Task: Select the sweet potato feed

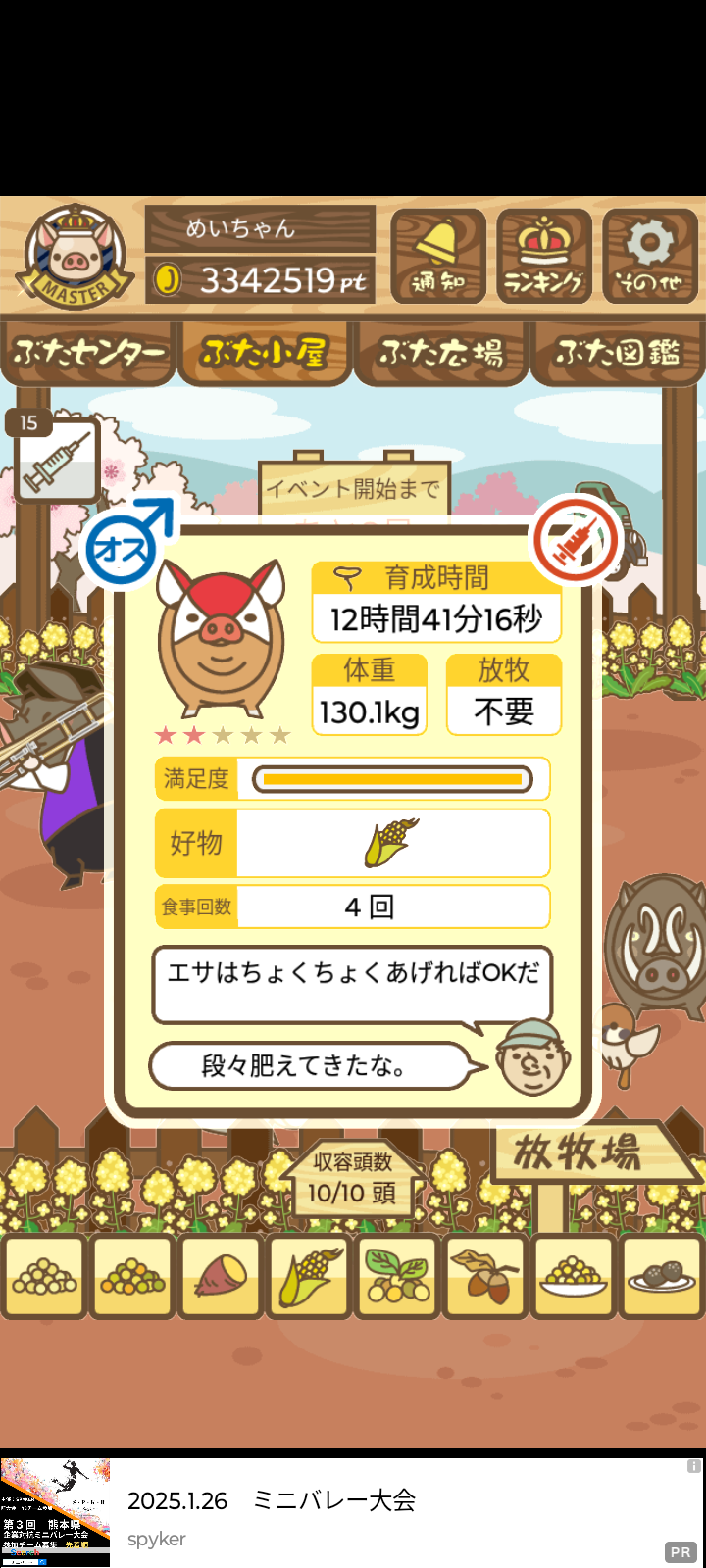Action: (x=221, y=1277)
